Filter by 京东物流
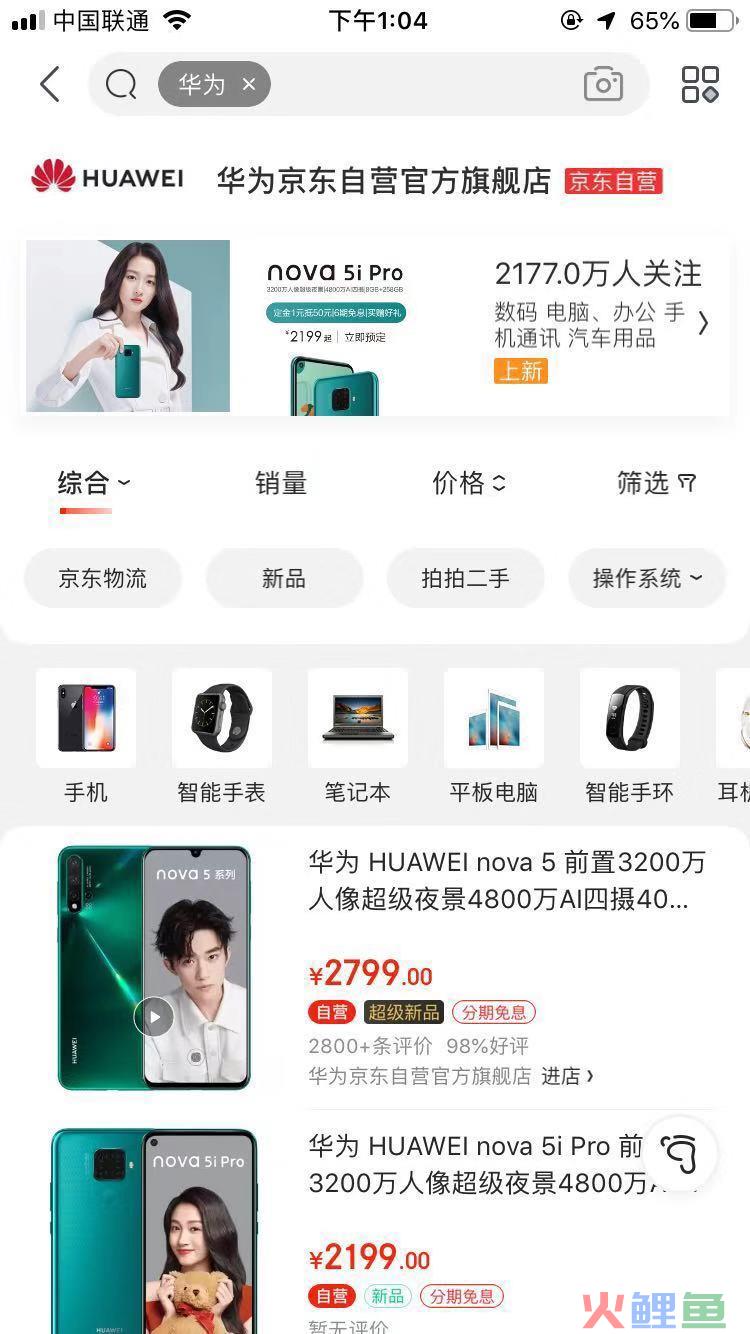 [103, 578]
